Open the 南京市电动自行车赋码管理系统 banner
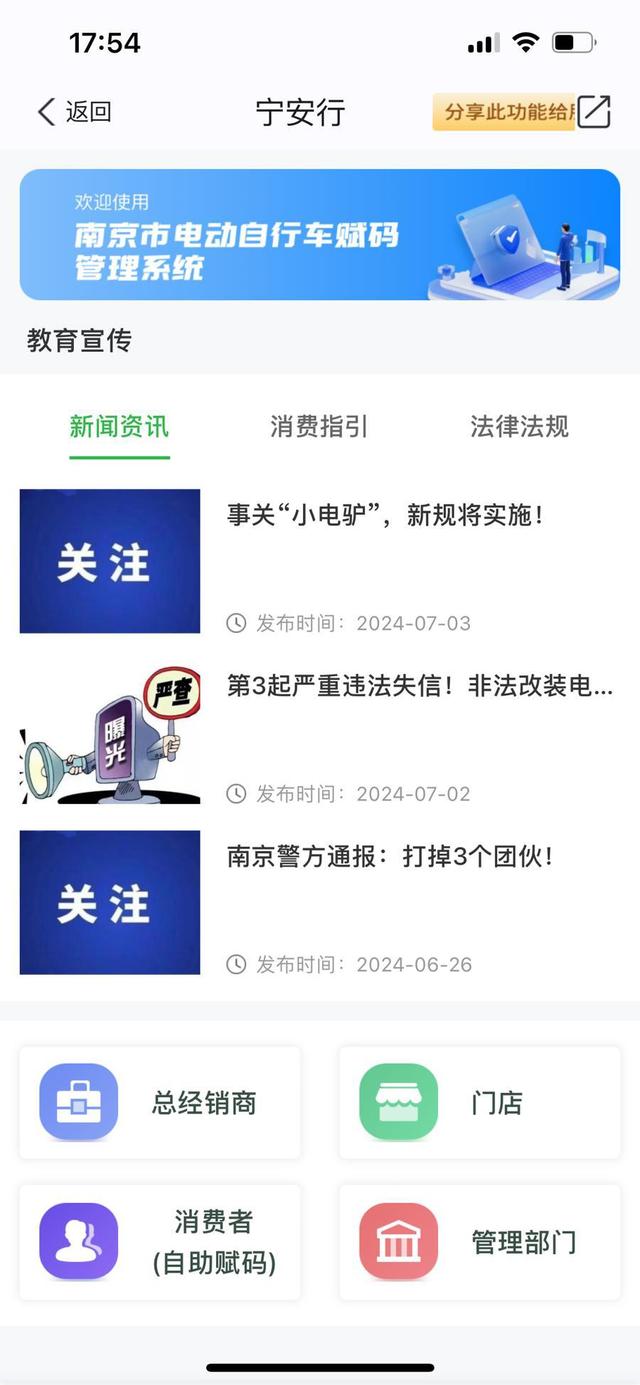Screen dimensions: 640x1385 pos(320,234)
